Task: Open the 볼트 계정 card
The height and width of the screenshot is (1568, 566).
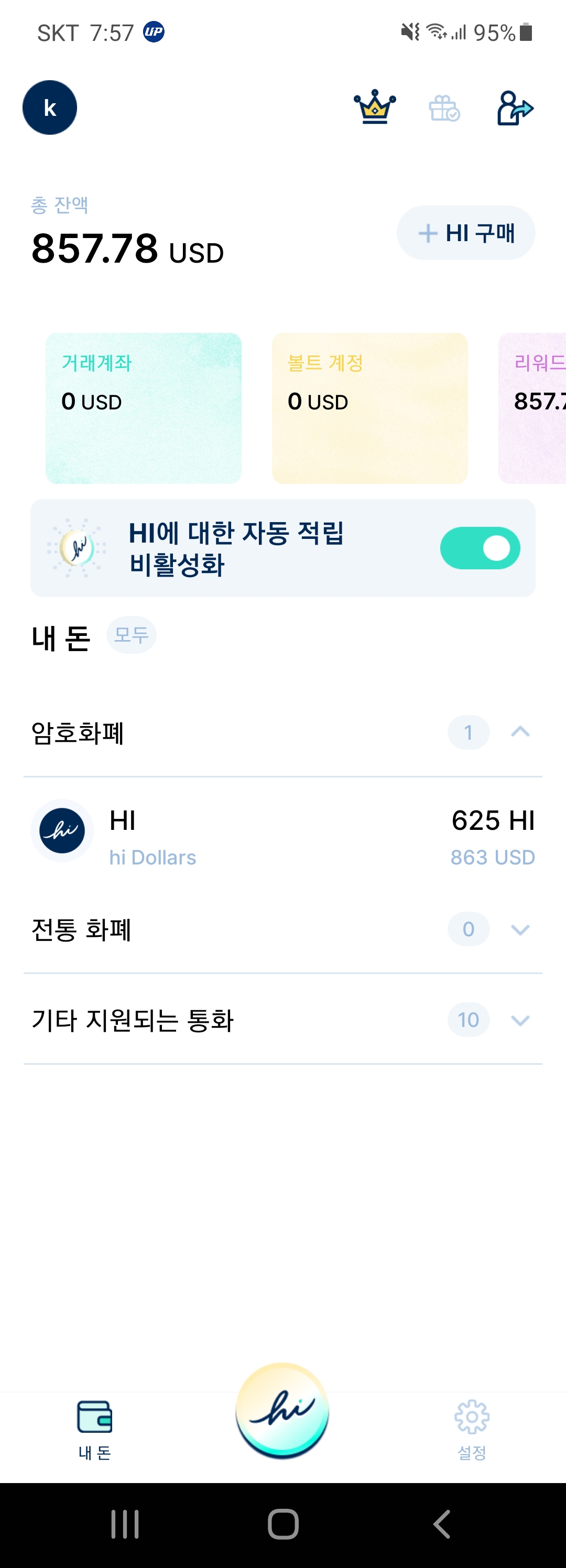Action: click(x=370, y=408)
